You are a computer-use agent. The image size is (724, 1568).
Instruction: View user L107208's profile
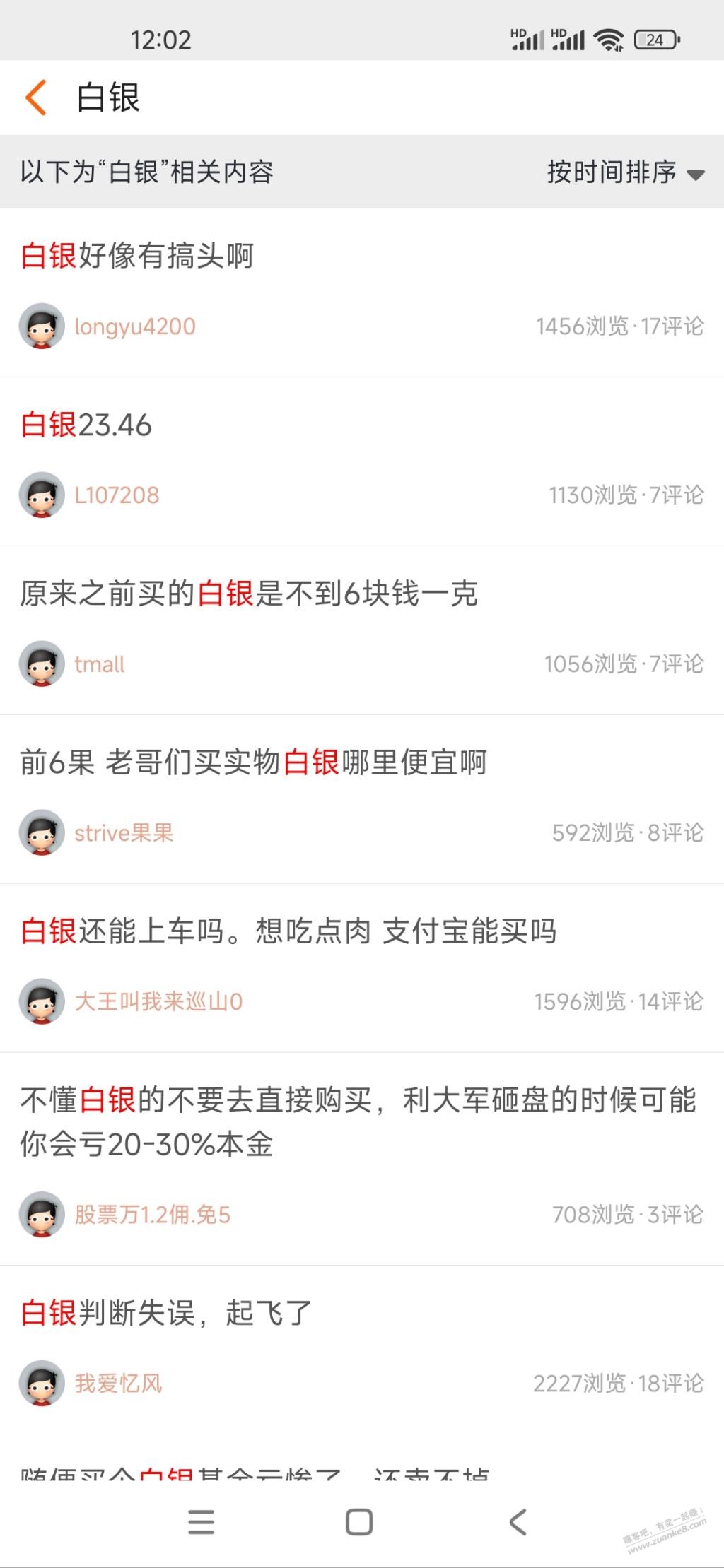click(117, 495)
